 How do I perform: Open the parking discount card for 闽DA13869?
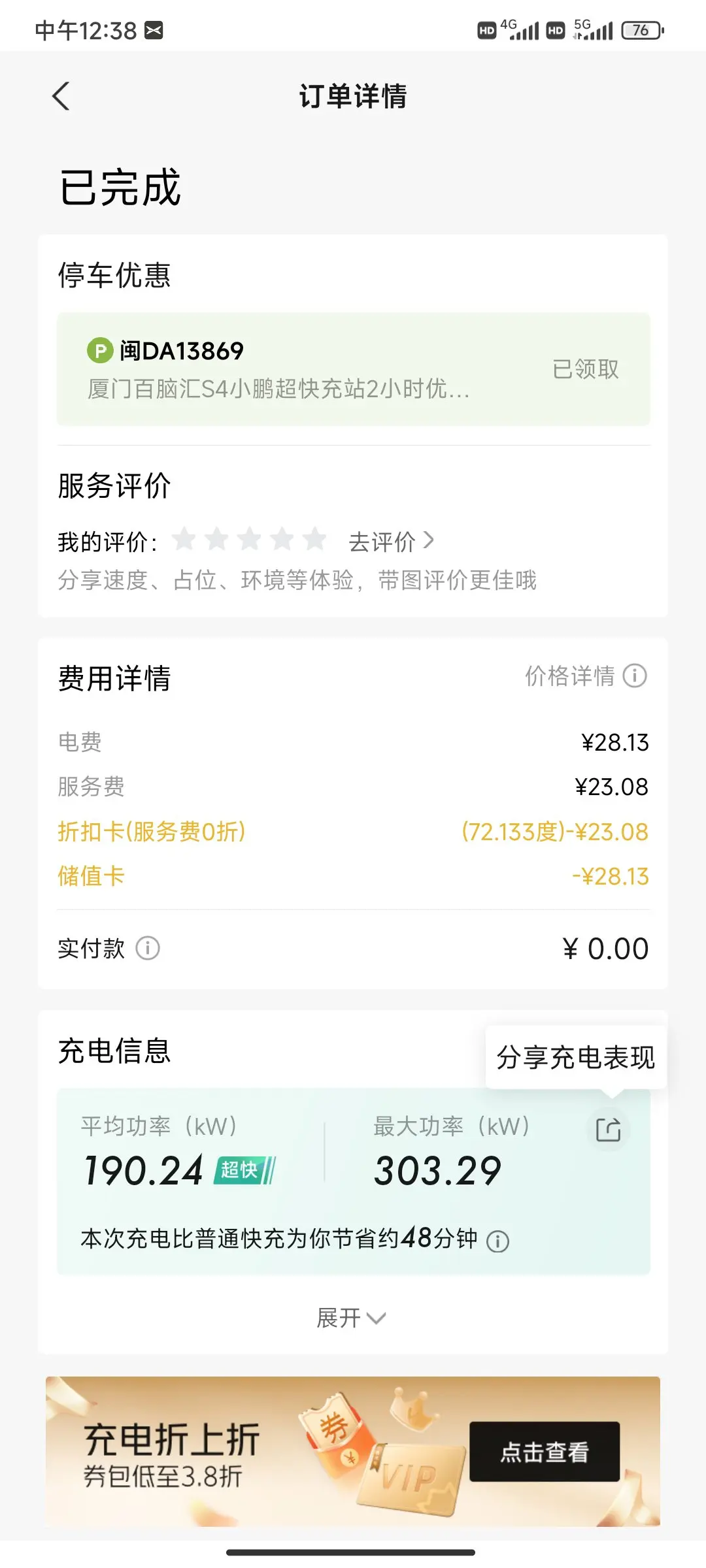click(x=353, y=369)
